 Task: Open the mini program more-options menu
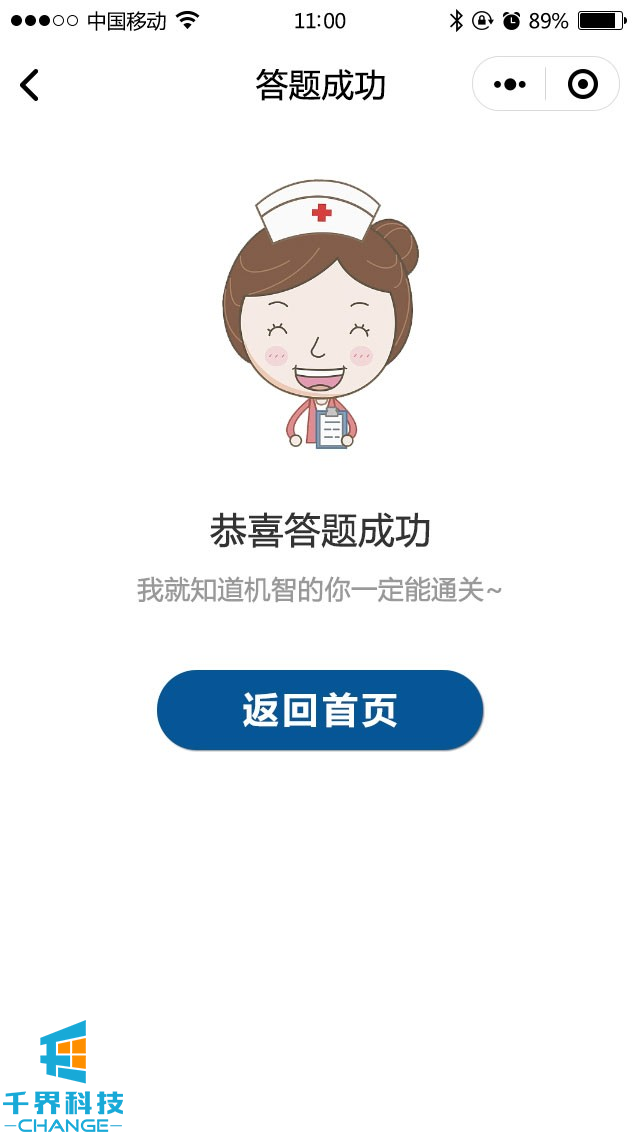pos(510,85)
